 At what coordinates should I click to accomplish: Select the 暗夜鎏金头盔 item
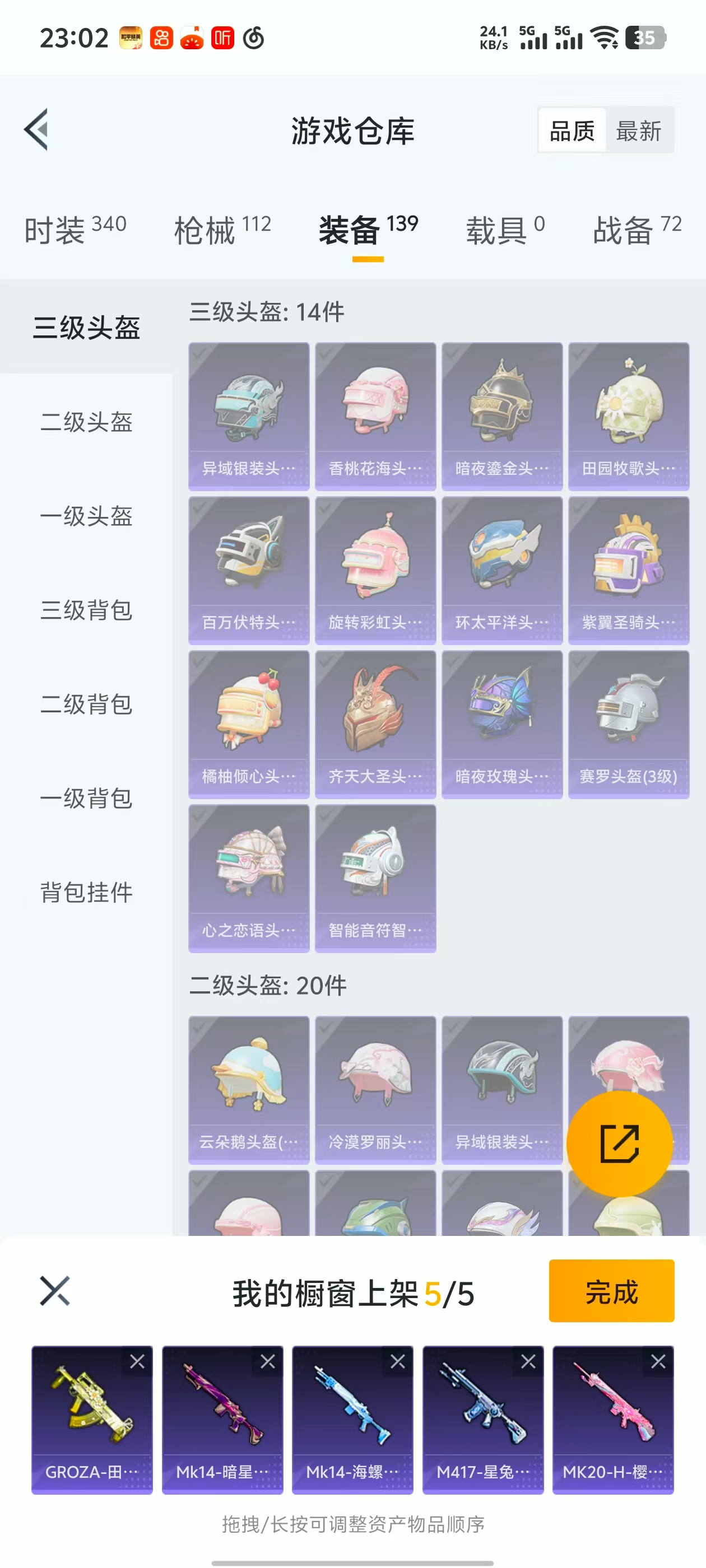(502, 416)
